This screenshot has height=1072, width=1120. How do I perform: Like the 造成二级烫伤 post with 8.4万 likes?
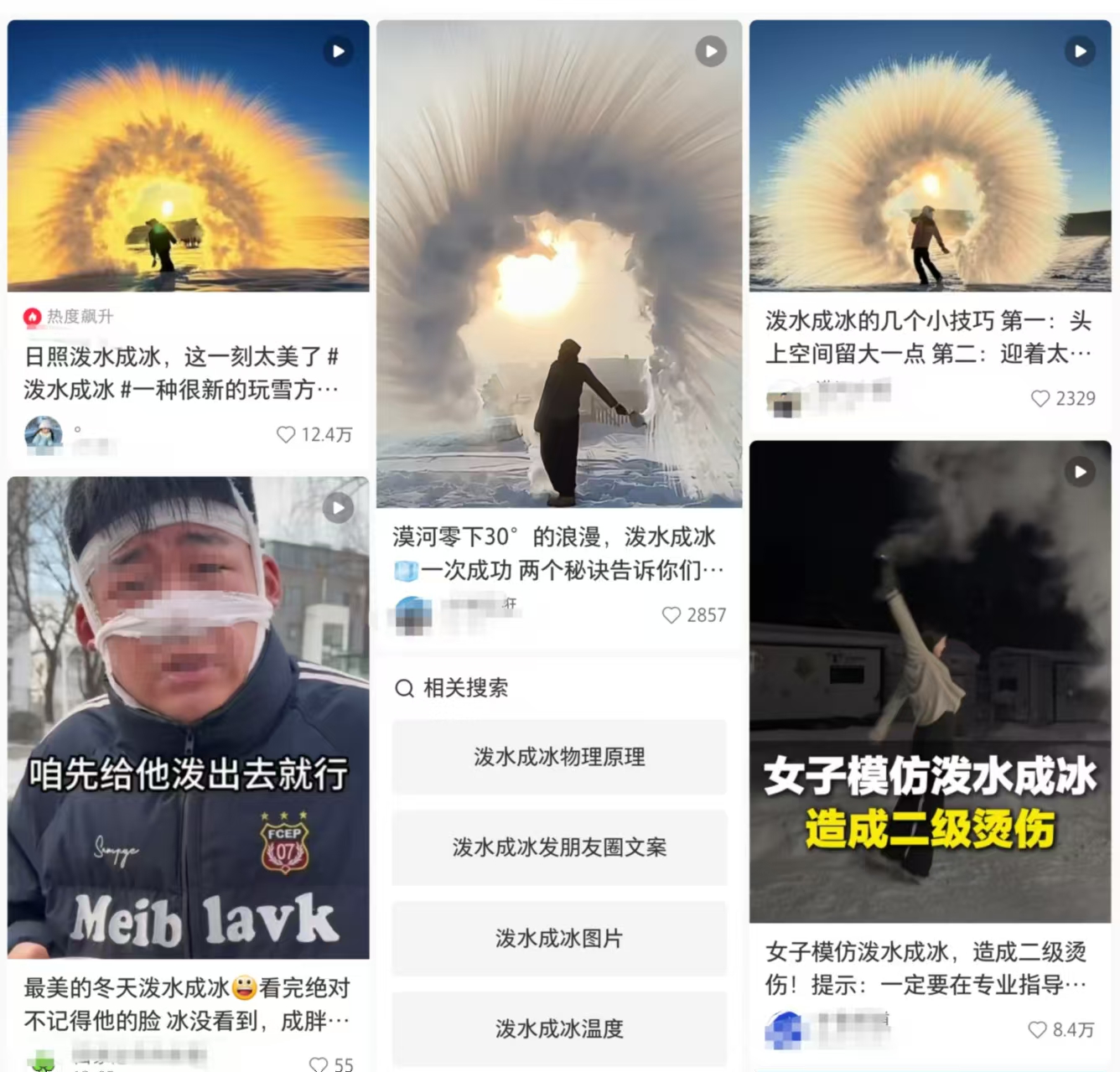[x=1037, y=1029]
